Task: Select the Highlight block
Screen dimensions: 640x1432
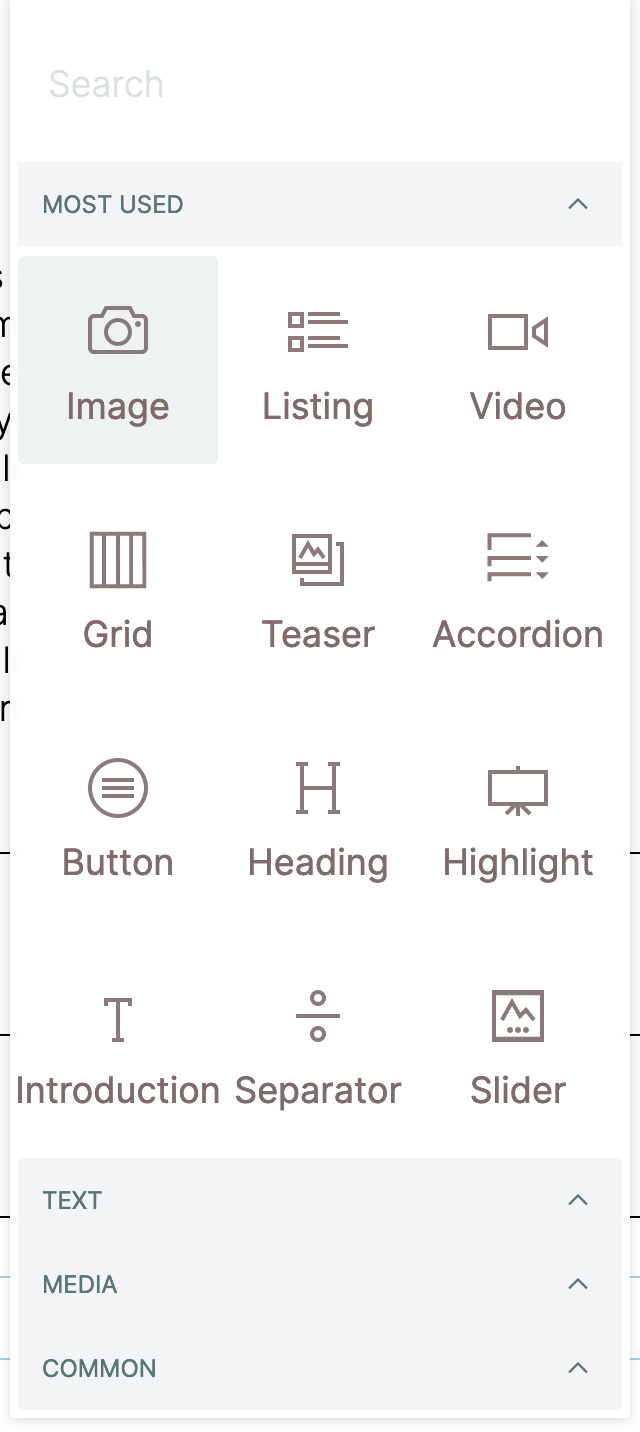Action: pos(518,816)
